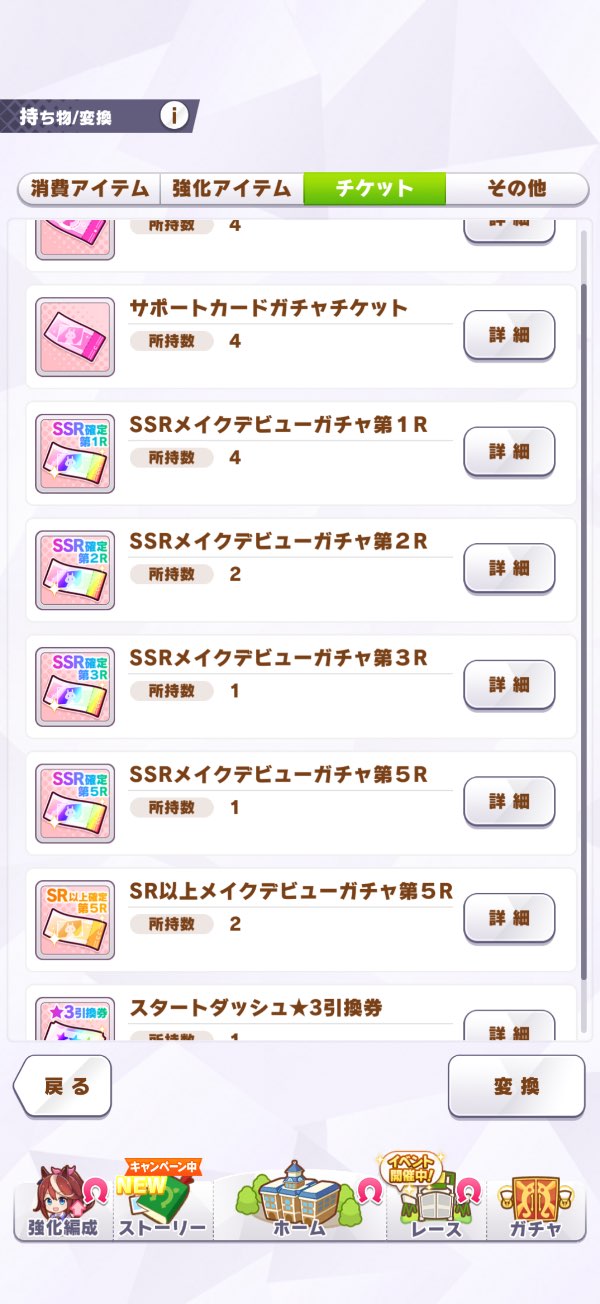This screenshot has height=1304, width=600.
Task: Go back with the 戻る button
Action: (64, 1086)
